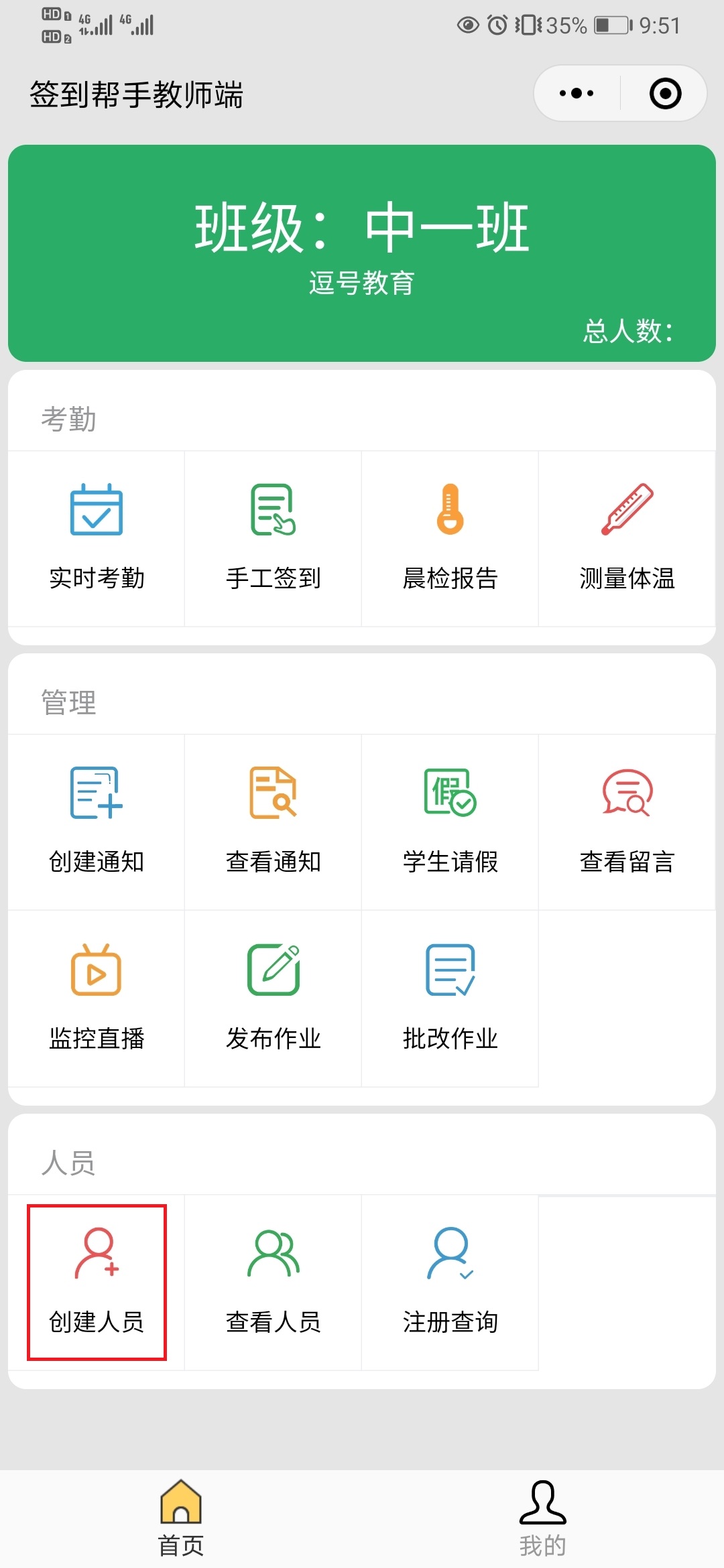The image size is (724, 1568).
Task: Open 发布作业 to assign homework
Action: pos(272,1000)
